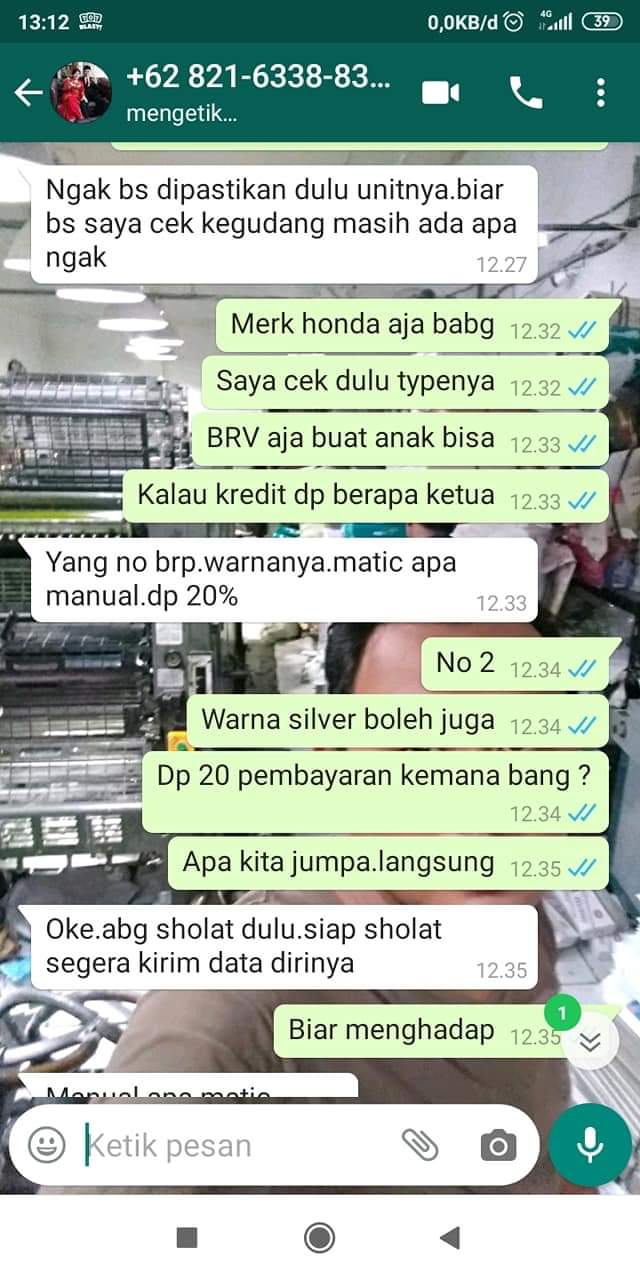The image size is (640, 1280).
Task: Tap the microphone voice message button
Action: coord(590,1144)
